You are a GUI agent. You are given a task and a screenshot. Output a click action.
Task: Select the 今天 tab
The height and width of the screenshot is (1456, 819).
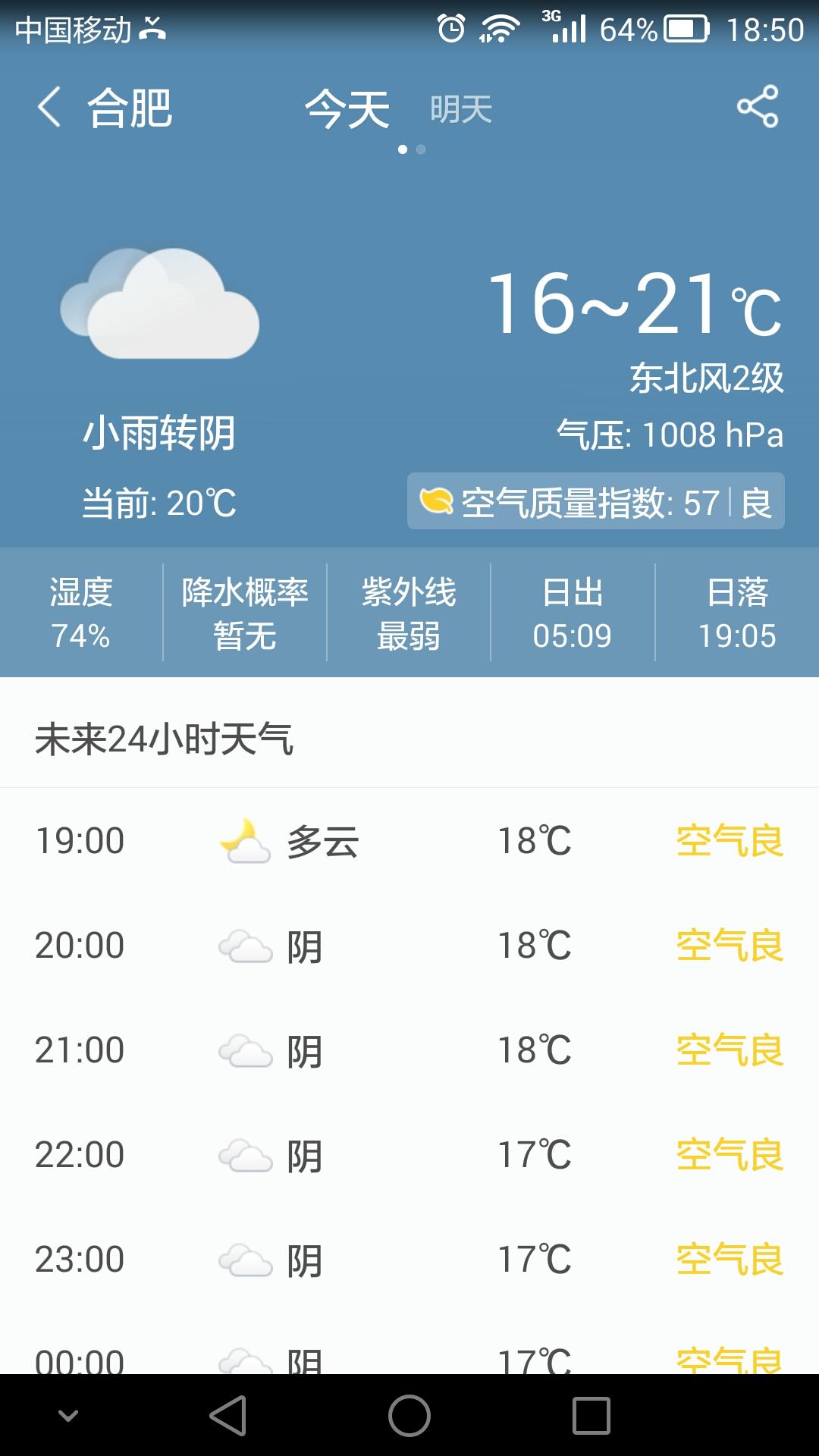(x=347, y=108)
